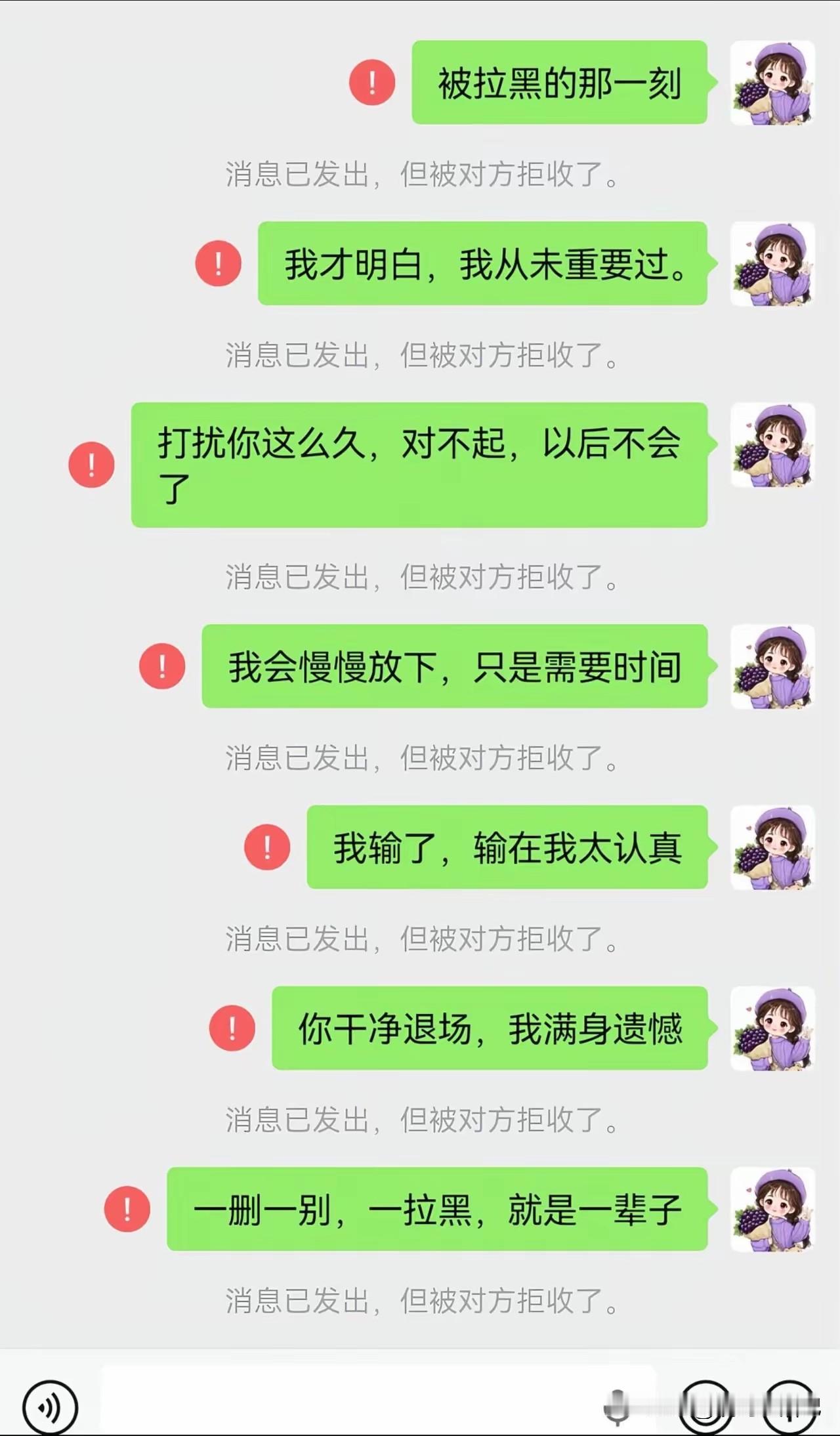Screen dimensions: 840x1436
Task: Open the sender's avatar next to the top message
Action: (772, 81)
